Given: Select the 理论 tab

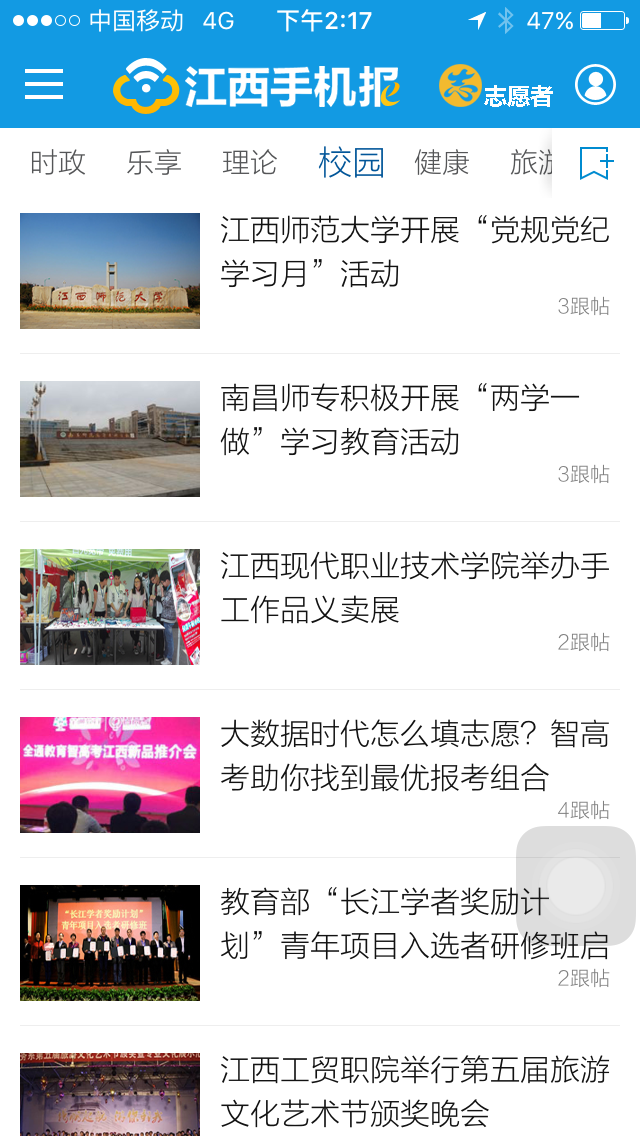Looking at the screenshot, I should [x=250, y=163].
